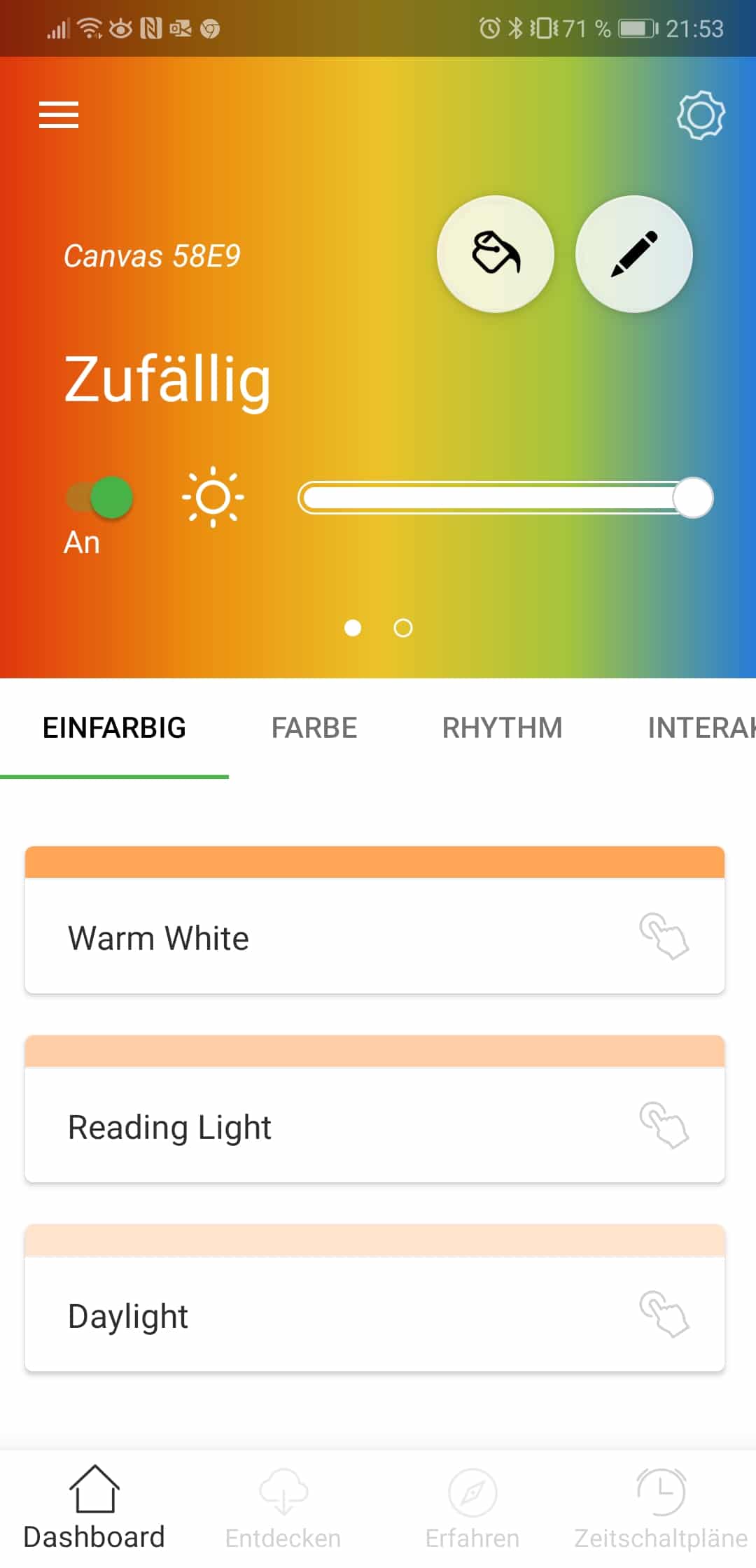
Task: Activate the Warm White scene
Action: coord(315,937)
